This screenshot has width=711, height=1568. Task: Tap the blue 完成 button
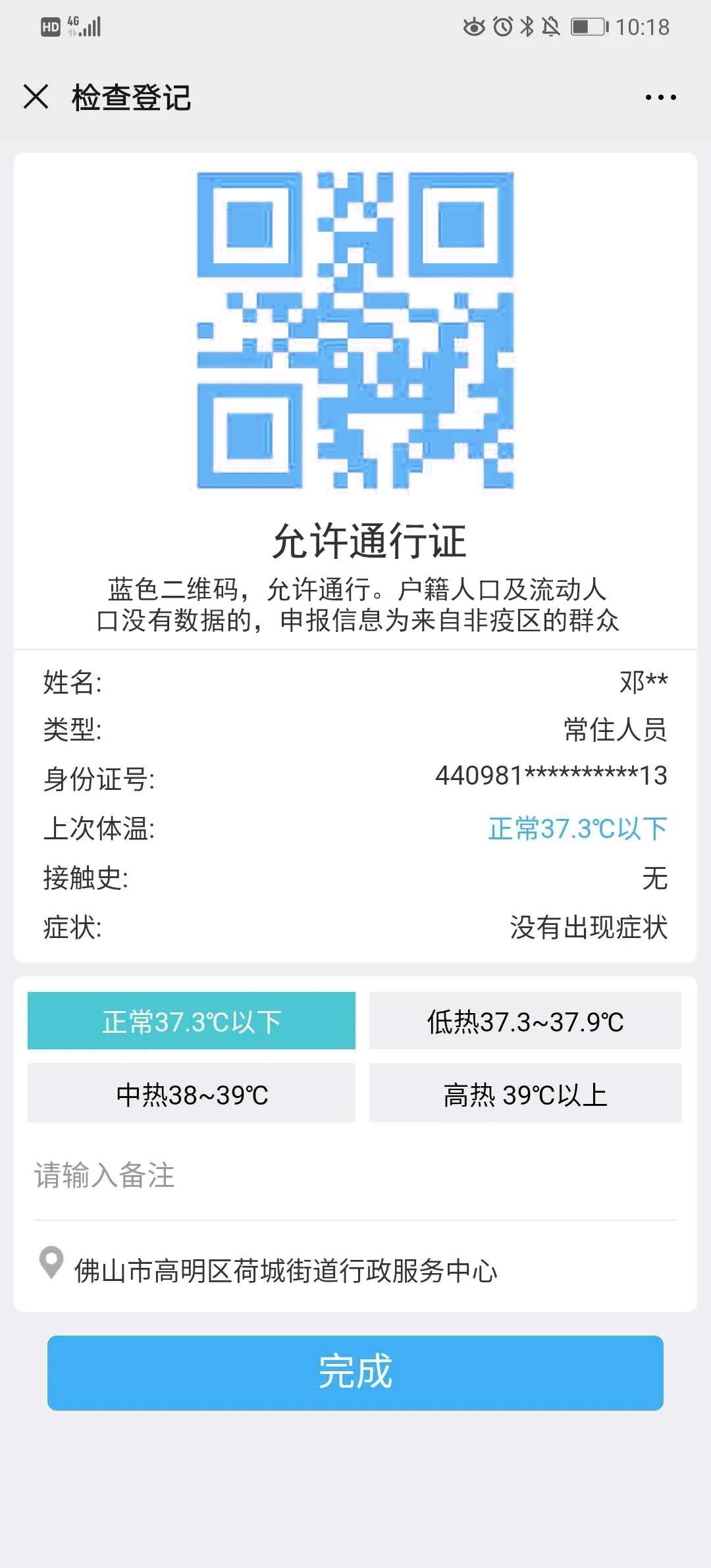coord(355,1373)
